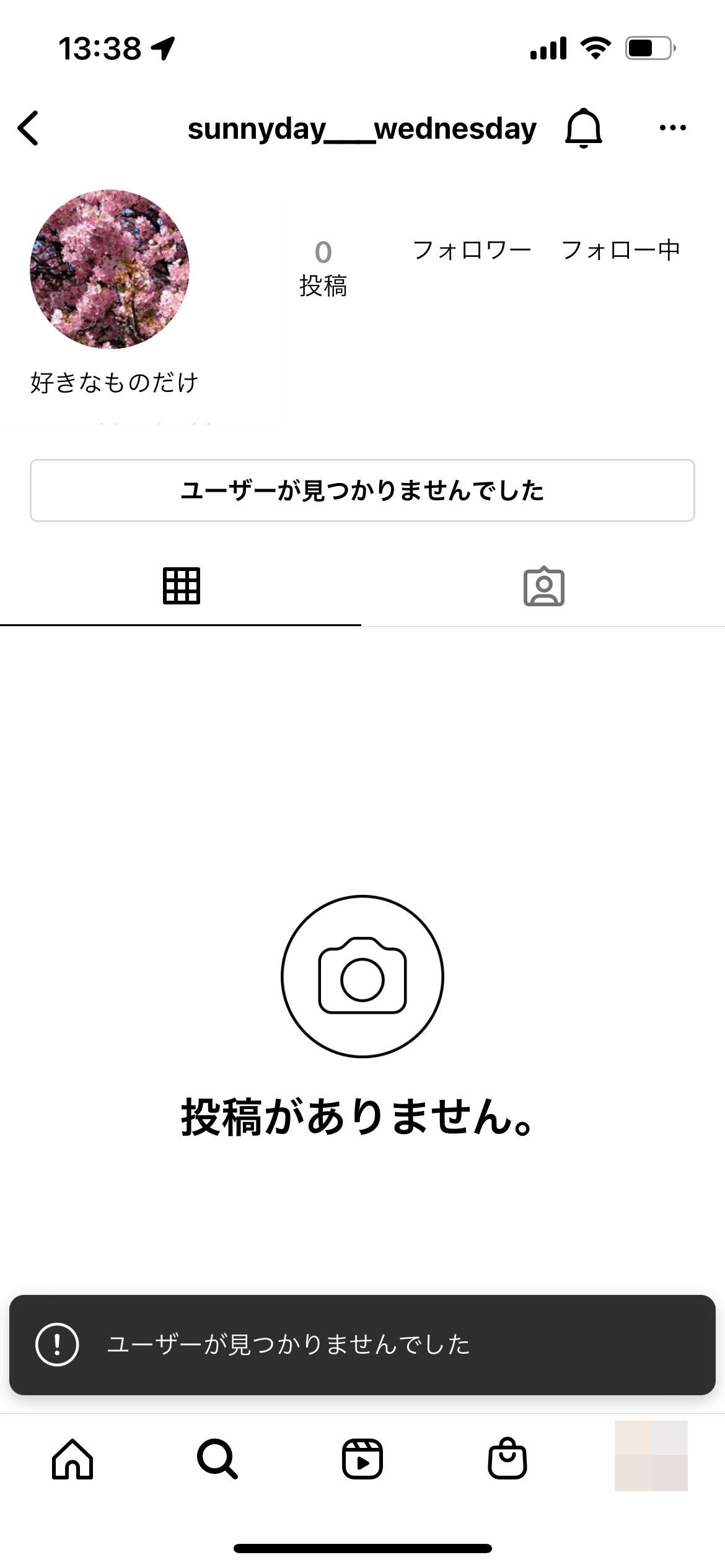The width and height of the screenshot is (725, 1568).
Task: Open the Search tab in bottom bar
Action: [217, 1459]
